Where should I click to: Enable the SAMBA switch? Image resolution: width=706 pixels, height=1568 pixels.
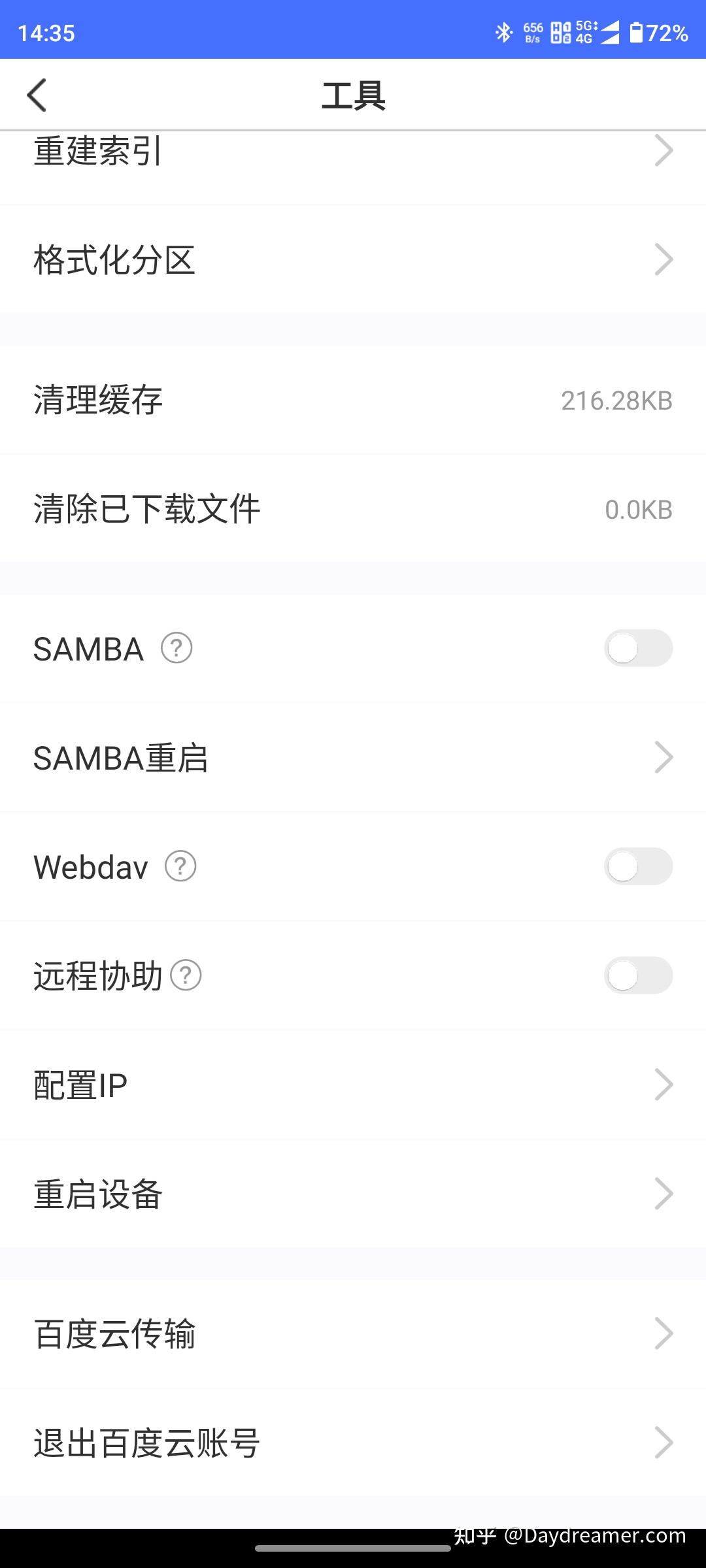[x=637, y=648]
